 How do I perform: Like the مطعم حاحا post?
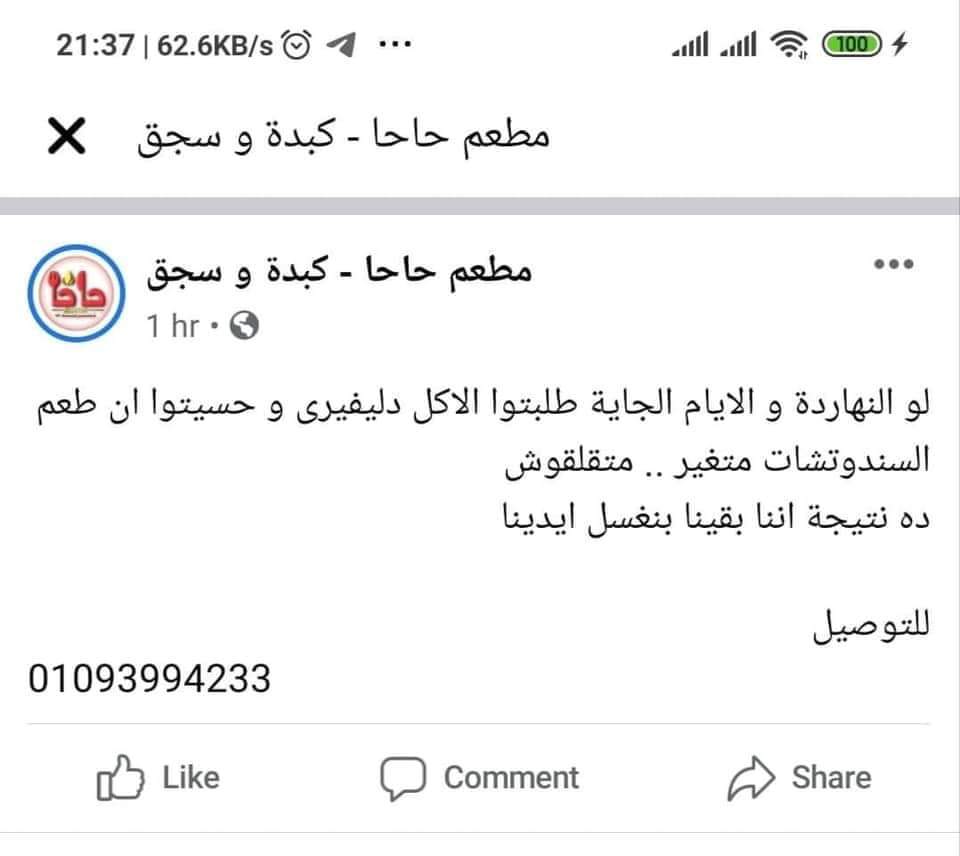tap(158, 778)
